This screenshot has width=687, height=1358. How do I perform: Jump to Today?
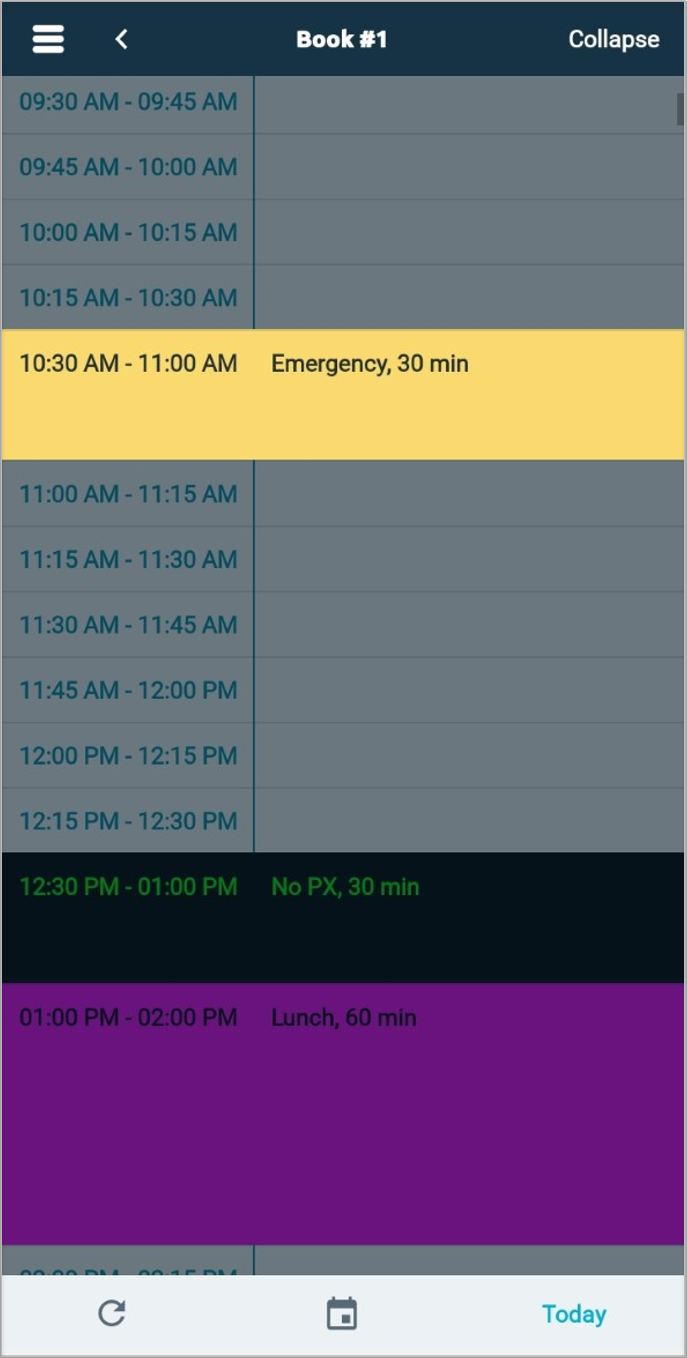pyautogui.click(x=573, y=1313)
